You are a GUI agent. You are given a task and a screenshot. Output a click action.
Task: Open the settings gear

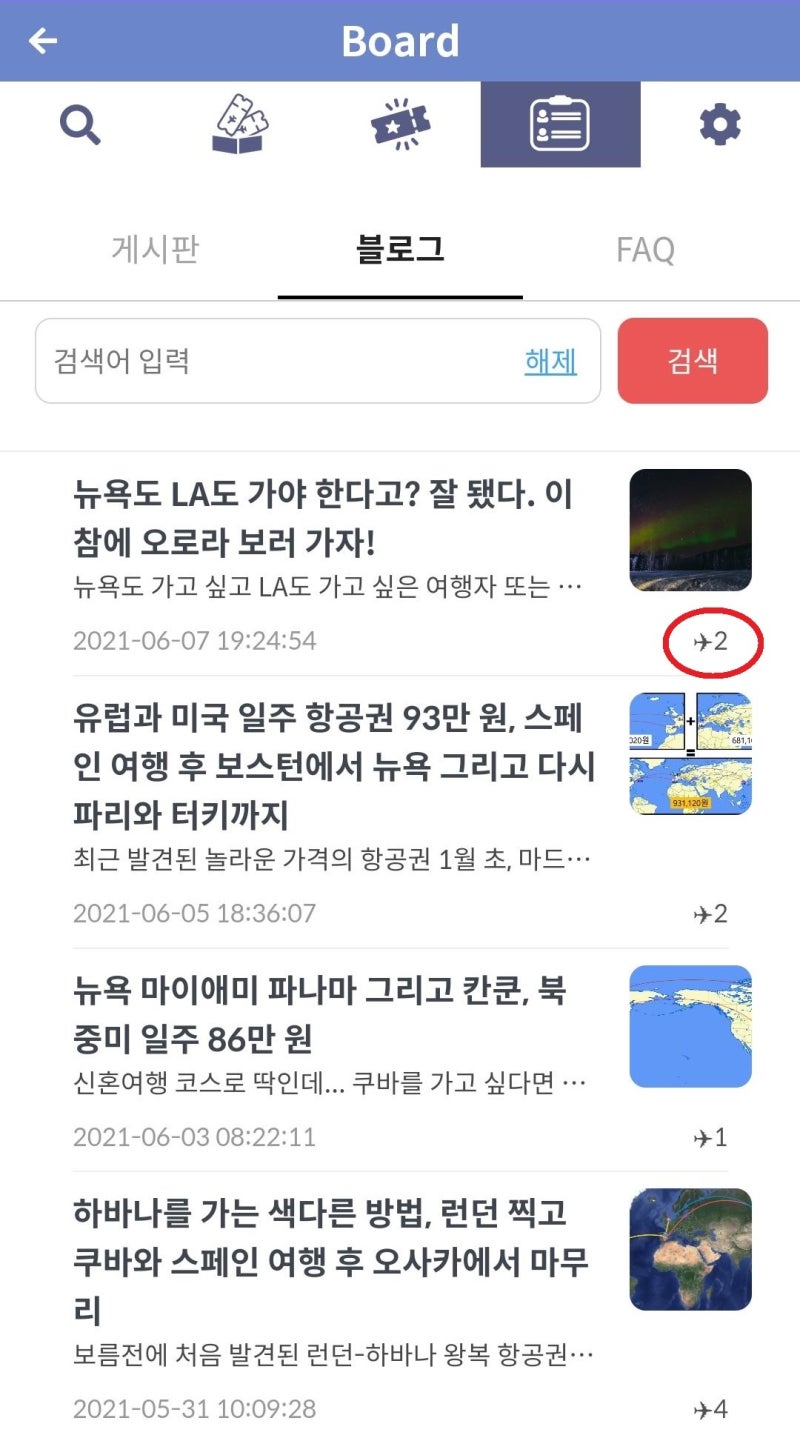(720, 125)
